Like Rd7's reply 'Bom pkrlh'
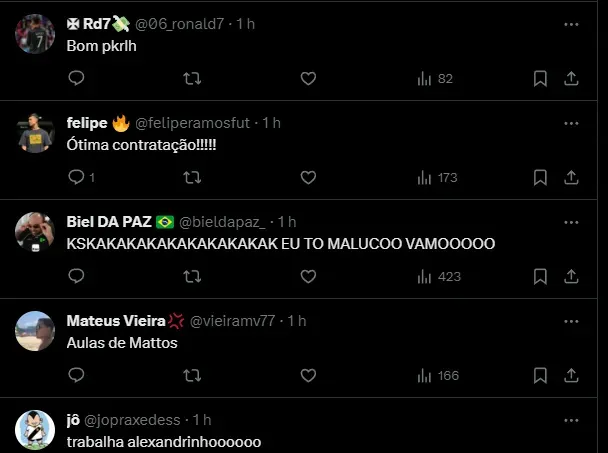Screen dimensions: 608x453 pyautogui.click(x=308, y=78)
